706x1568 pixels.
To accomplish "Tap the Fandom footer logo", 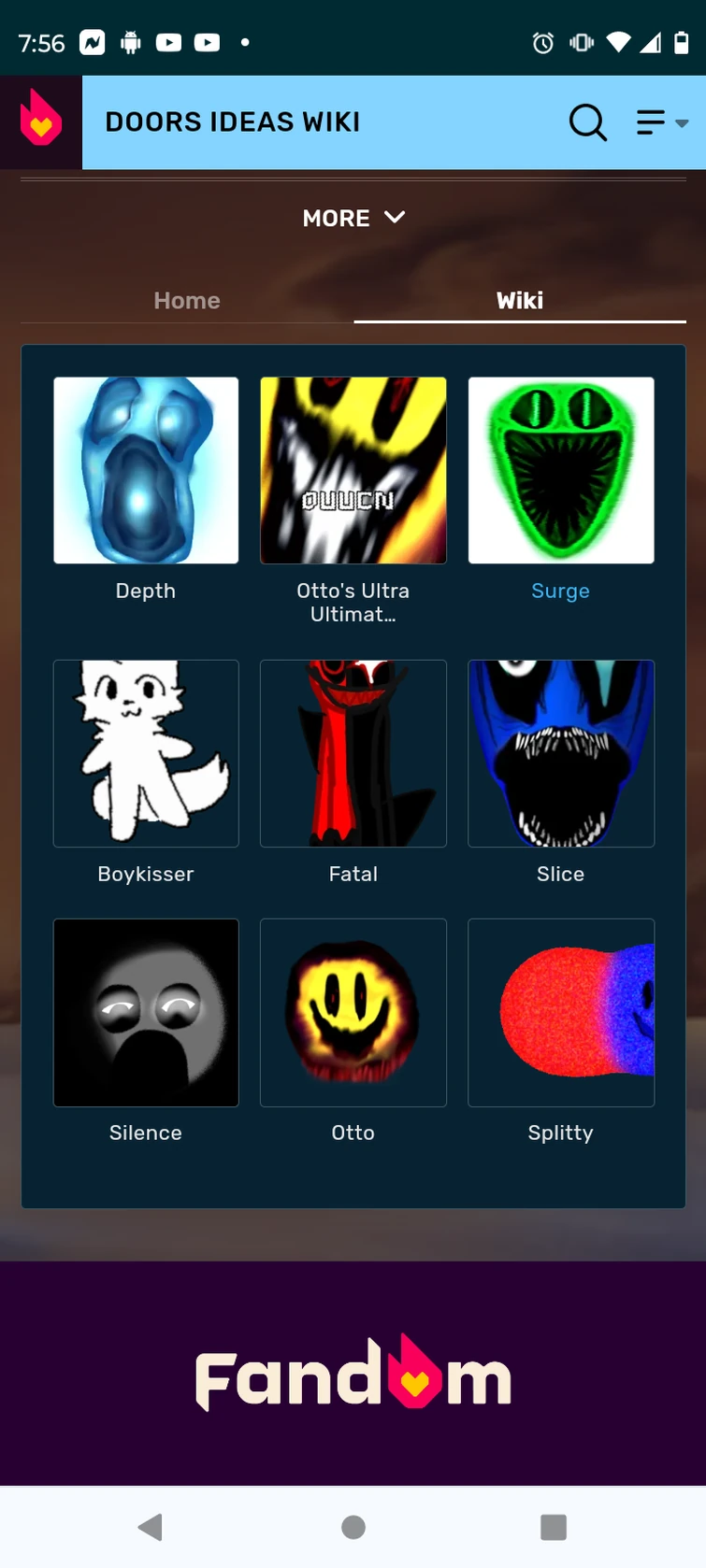I will pyautogui.click(x=353, y=1376).
